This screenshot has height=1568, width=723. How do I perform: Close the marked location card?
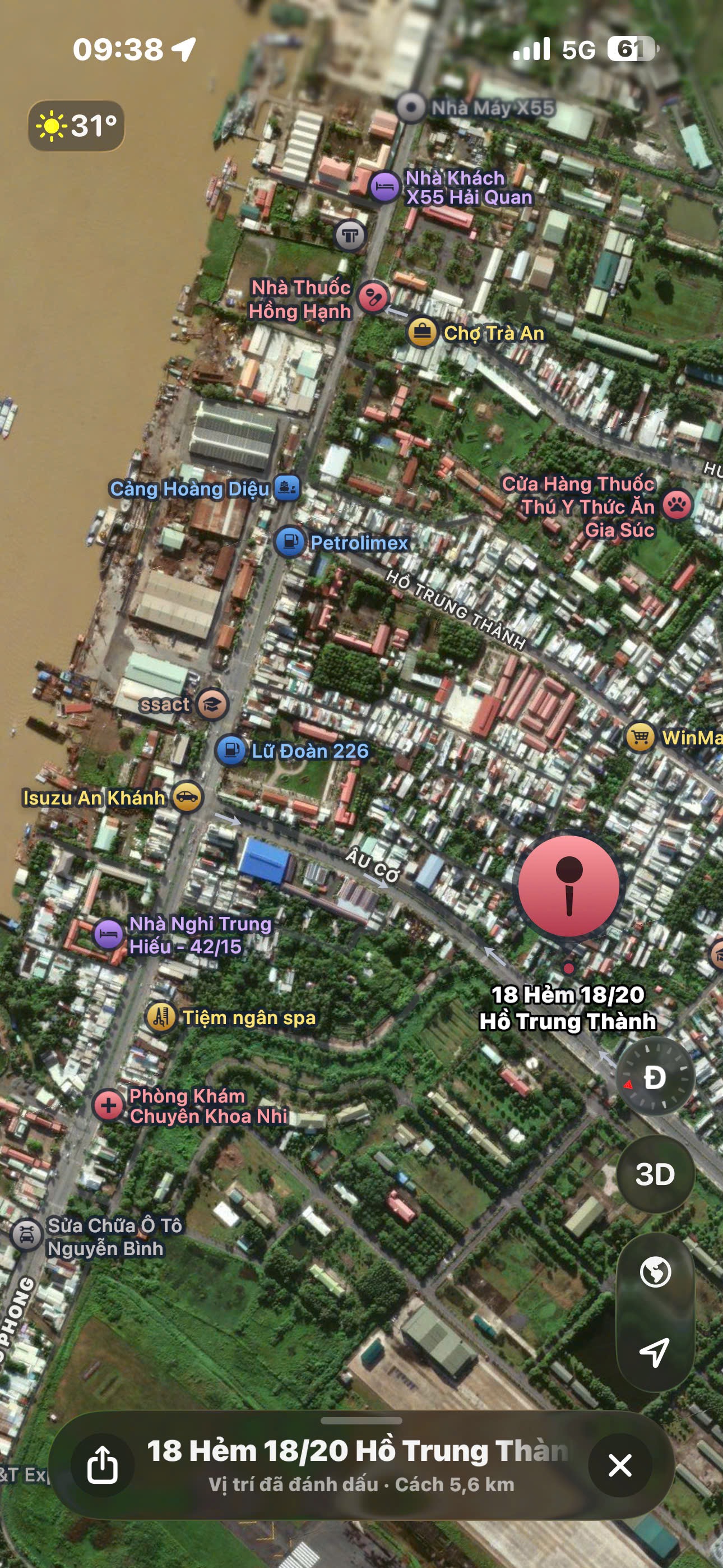point(619,1465)
